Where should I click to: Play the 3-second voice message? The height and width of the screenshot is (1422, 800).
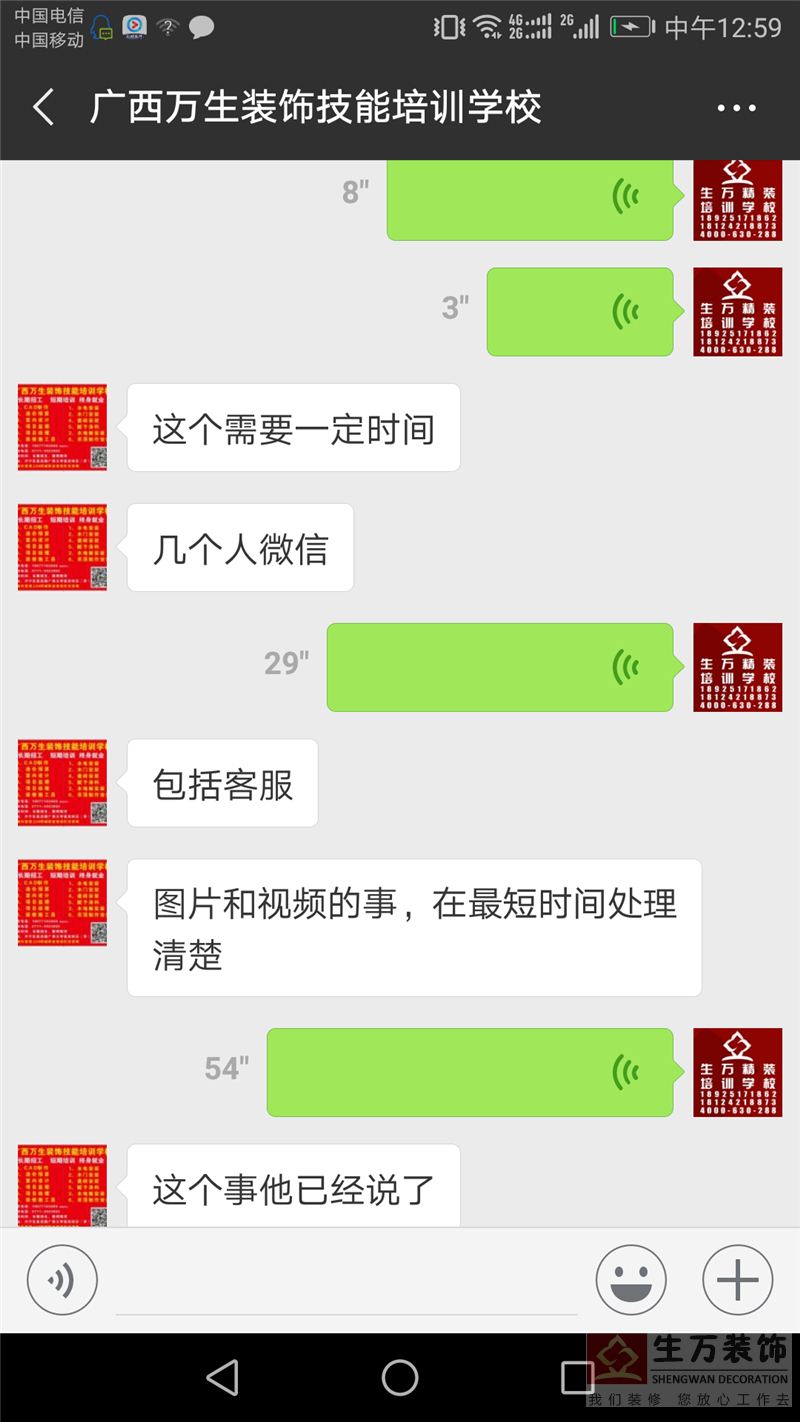click(580, 312)
